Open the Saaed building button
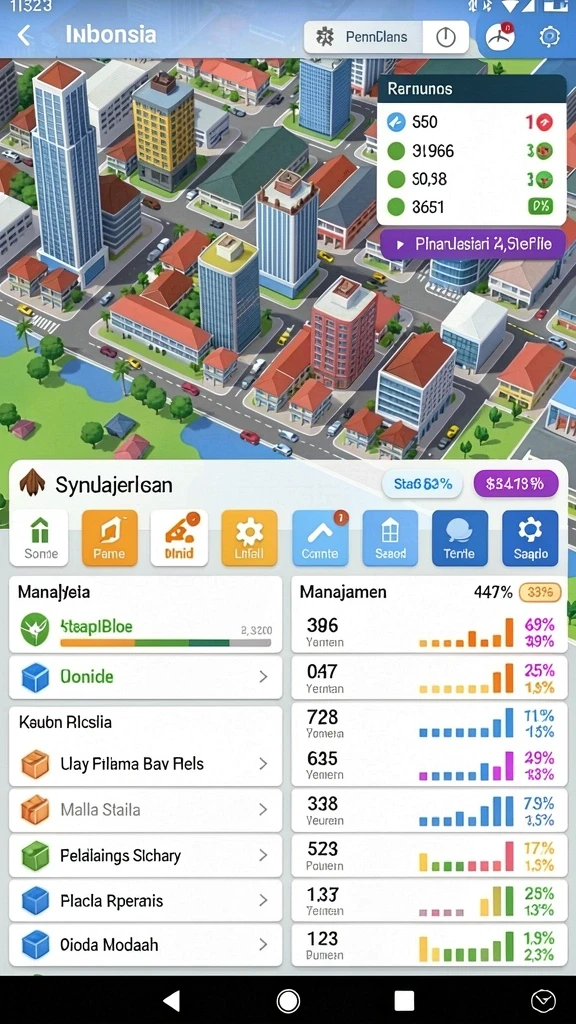 click(x=390, y=538)
